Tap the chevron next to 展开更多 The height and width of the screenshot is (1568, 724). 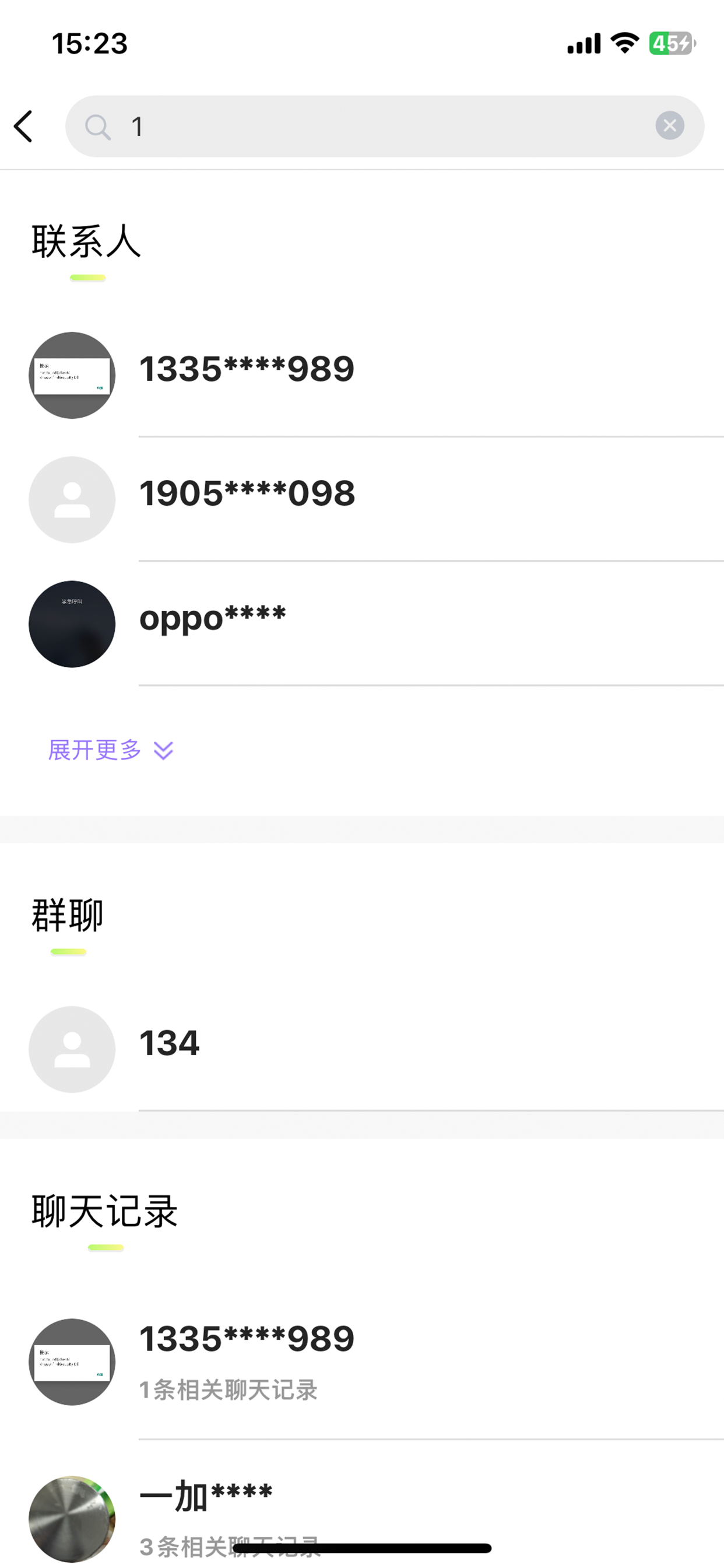[x=163, y=751]
